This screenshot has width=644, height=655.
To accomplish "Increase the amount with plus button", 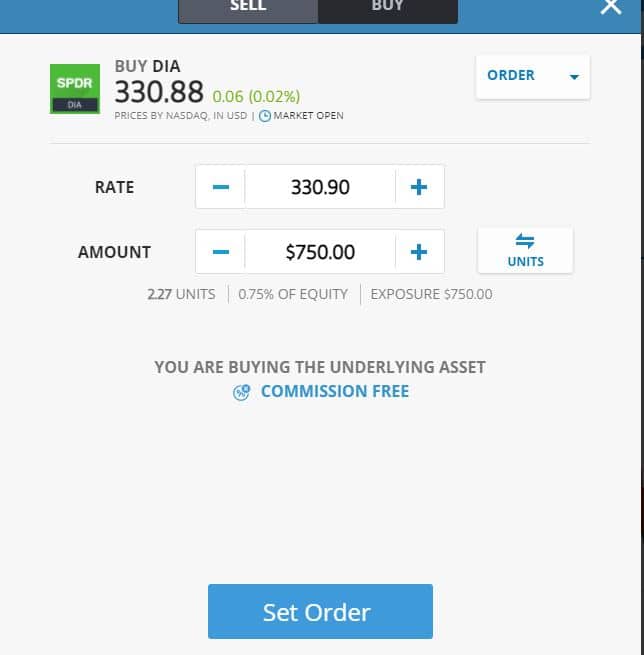I will (419, 252).
